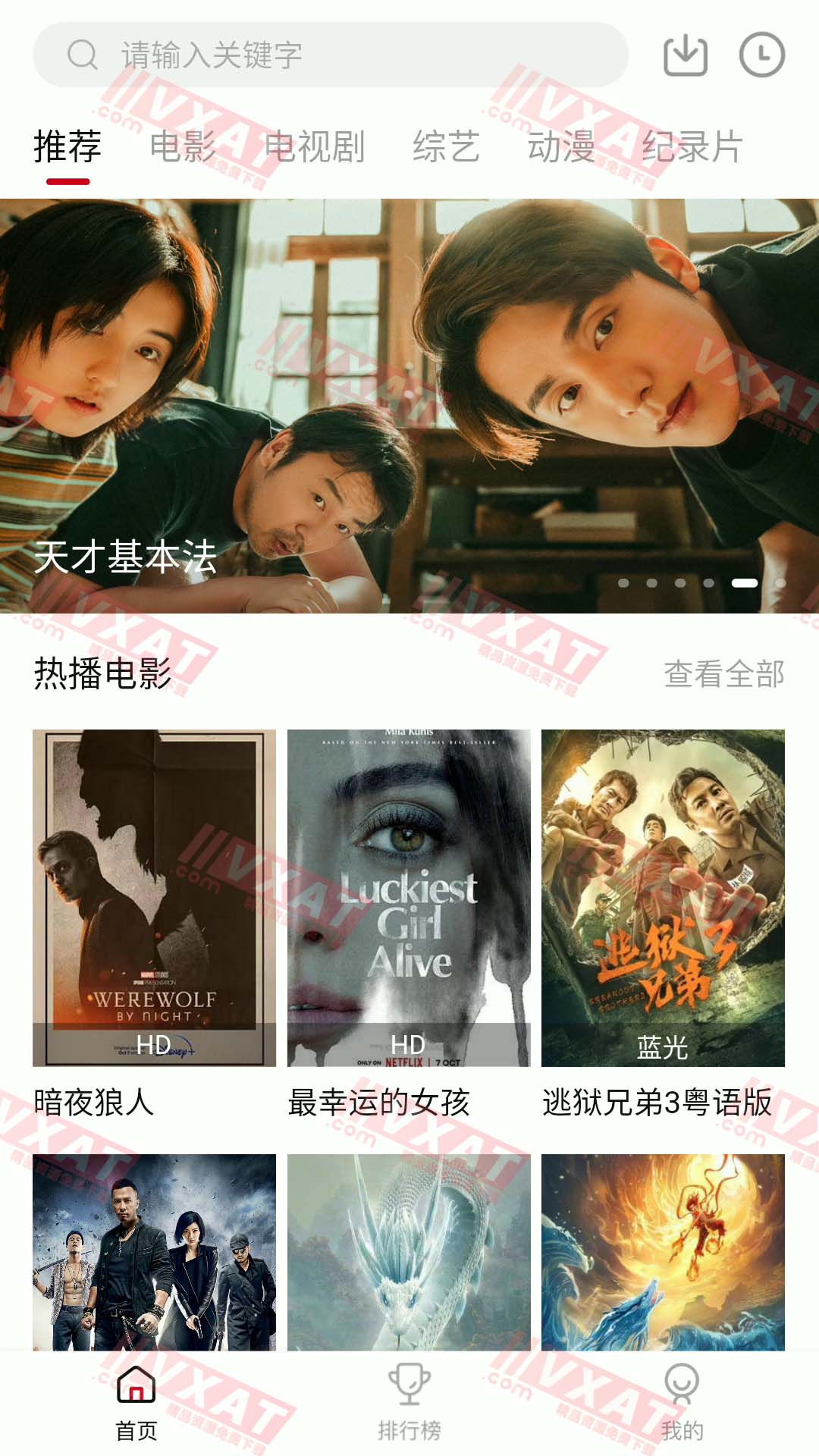Viewport: 819px width, 1456px height.
Task: Switch to the 电影 tab
Action: 183,146
